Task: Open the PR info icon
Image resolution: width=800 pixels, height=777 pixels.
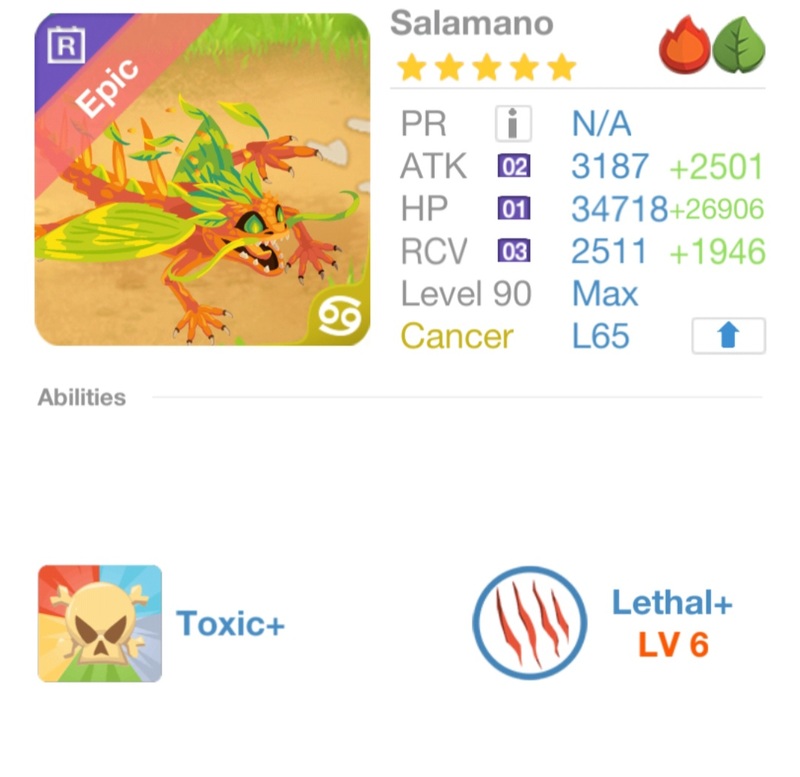Action: [x=513, y=124]
